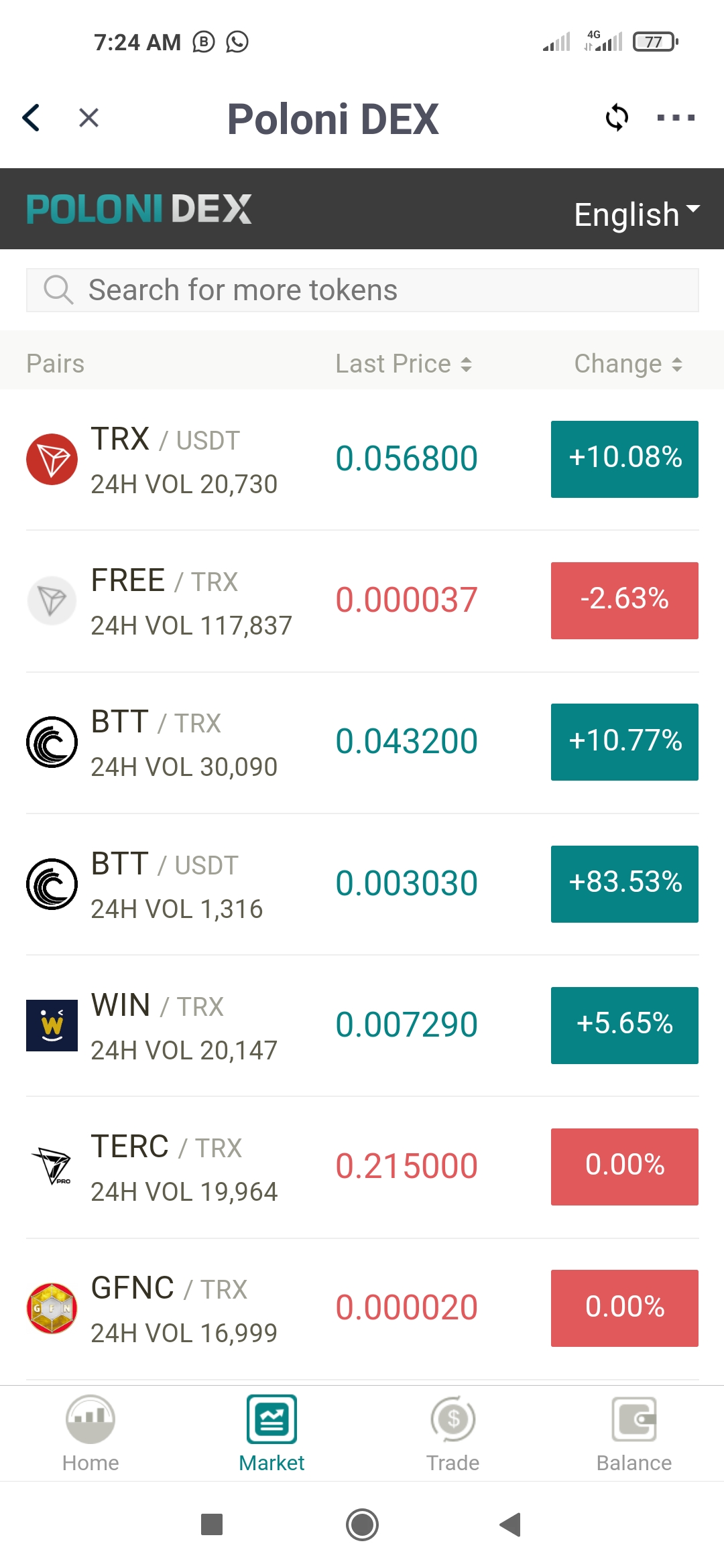Image resolution: width=724 pixels, height=1568 pixels.
Task: Open the FREE / TRX pair
Action: pos(362,601)
